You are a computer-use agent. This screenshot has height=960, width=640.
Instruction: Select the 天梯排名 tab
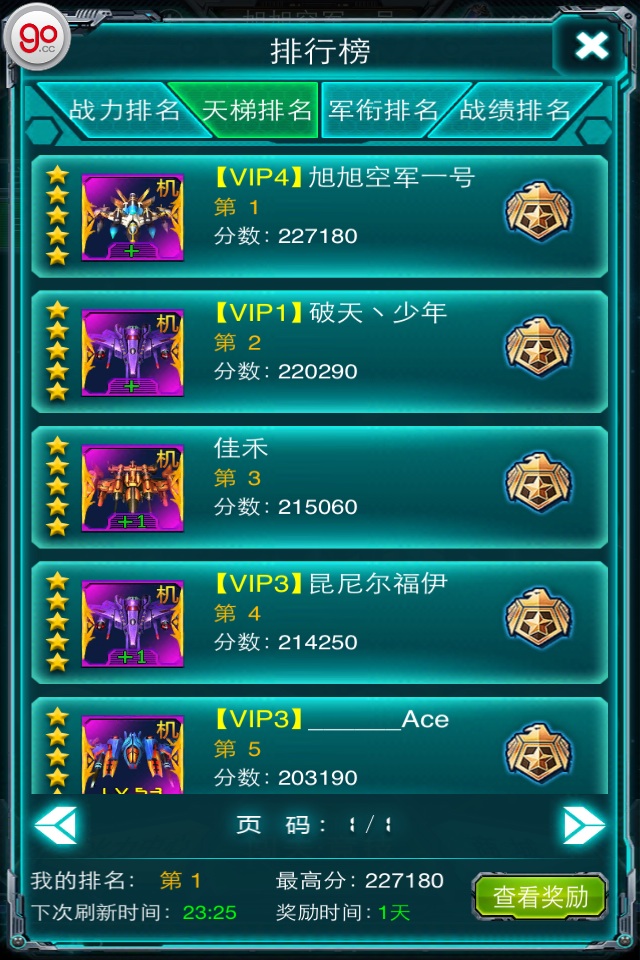257,110
